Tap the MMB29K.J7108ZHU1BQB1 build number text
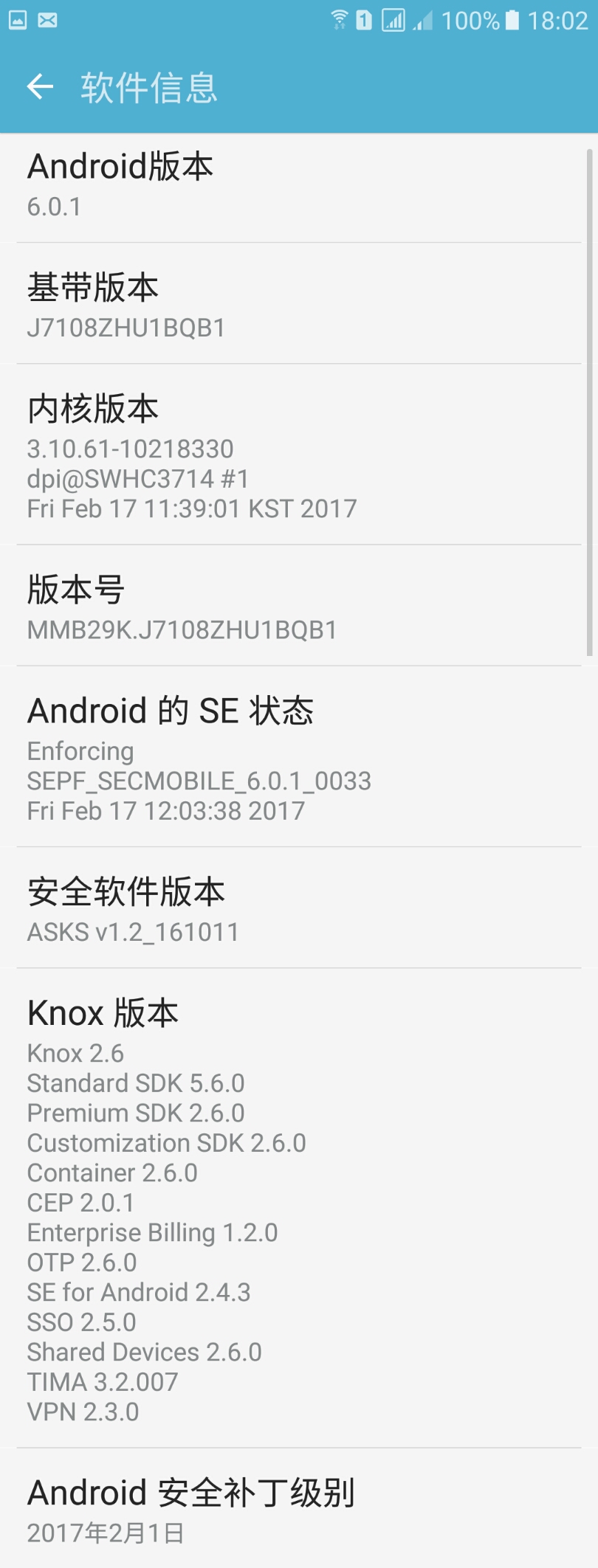The width and height of the screenshot is (598, 1568). [181, 629]
